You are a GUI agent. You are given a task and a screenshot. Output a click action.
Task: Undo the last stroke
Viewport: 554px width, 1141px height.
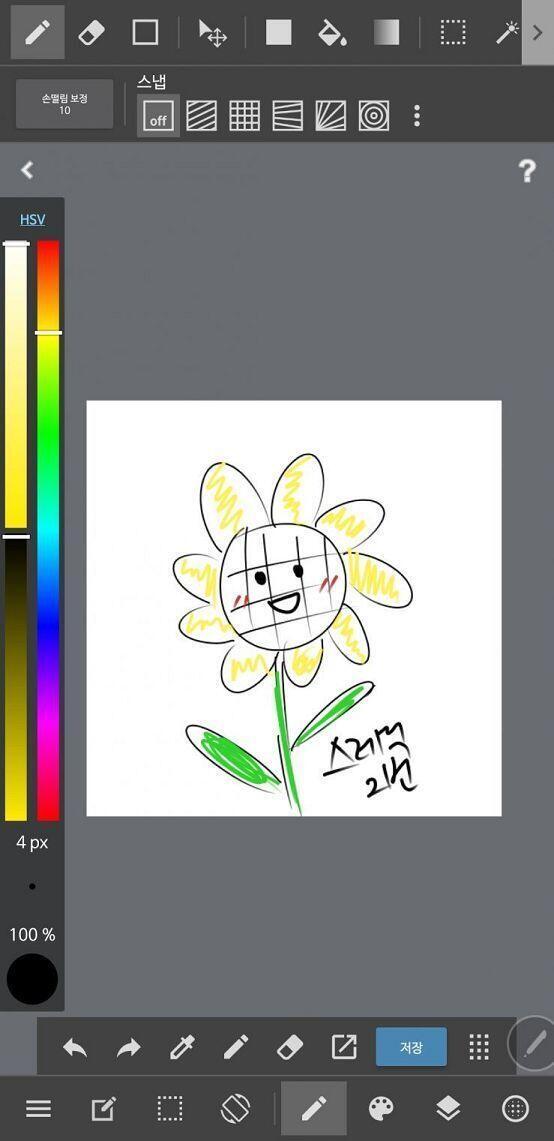(x=75, y=1048)
